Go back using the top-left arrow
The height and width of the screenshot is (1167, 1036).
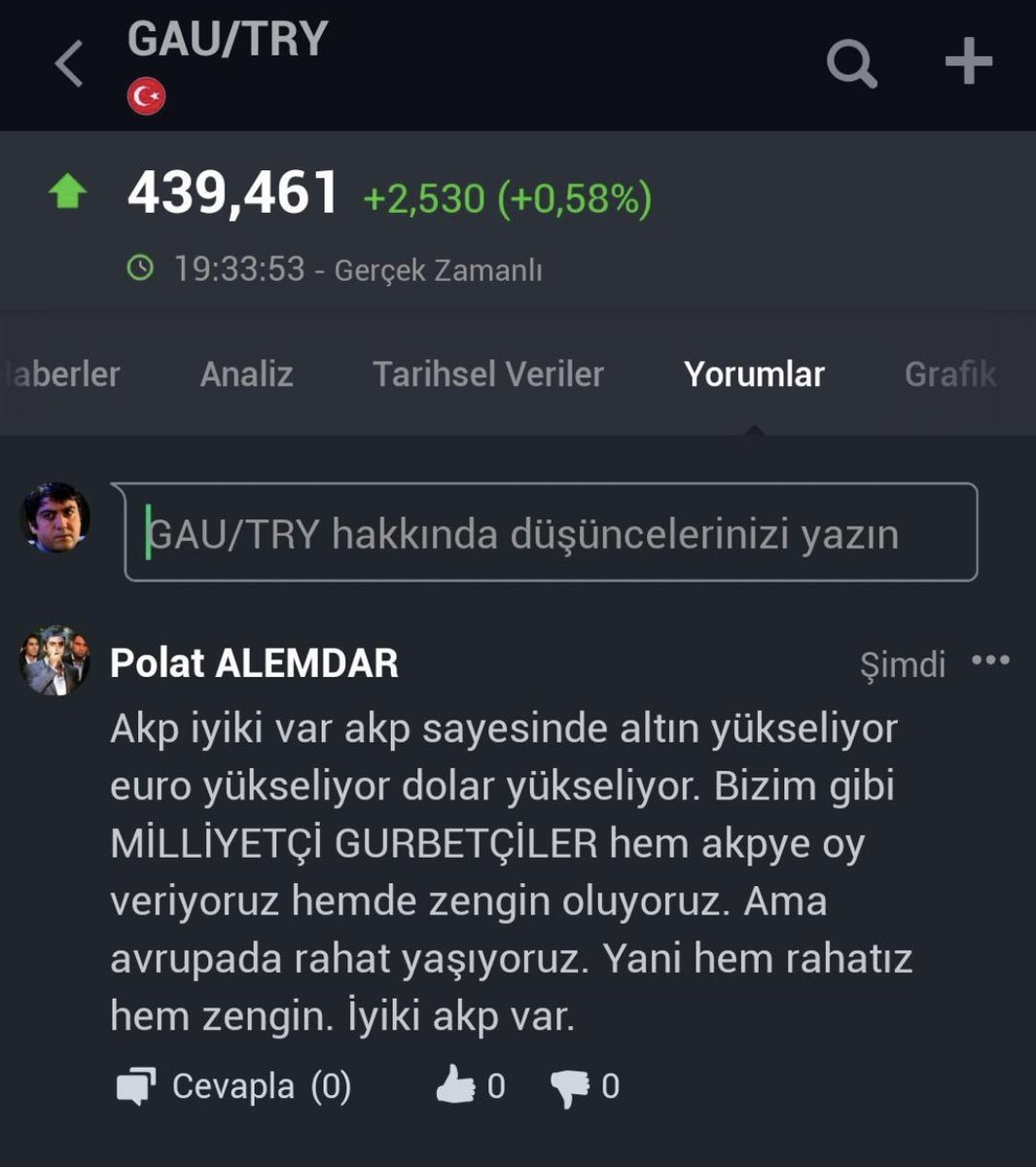69,64
